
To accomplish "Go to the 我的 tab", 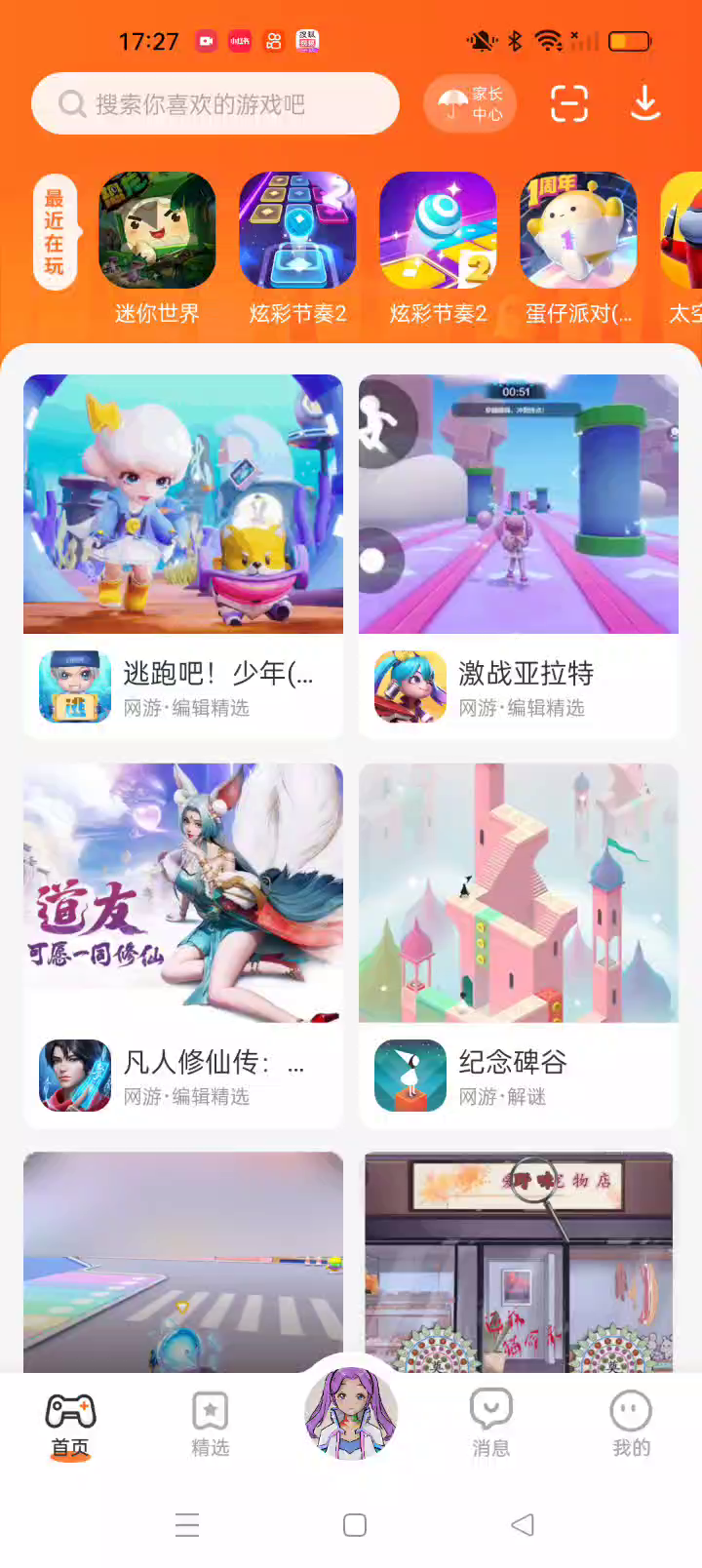I will coord(631,1425).
